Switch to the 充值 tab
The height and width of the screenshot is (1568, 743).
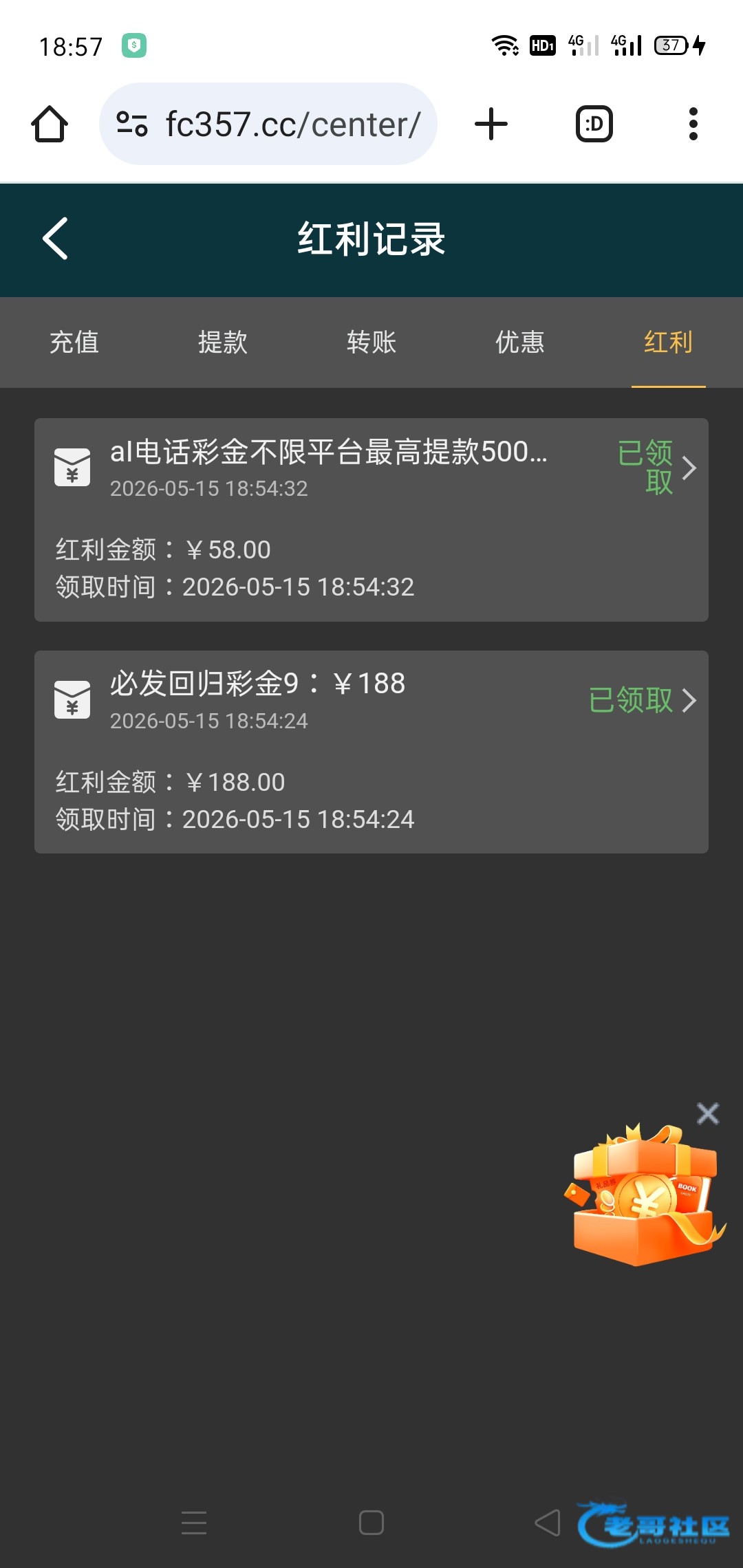pos(74,342)
